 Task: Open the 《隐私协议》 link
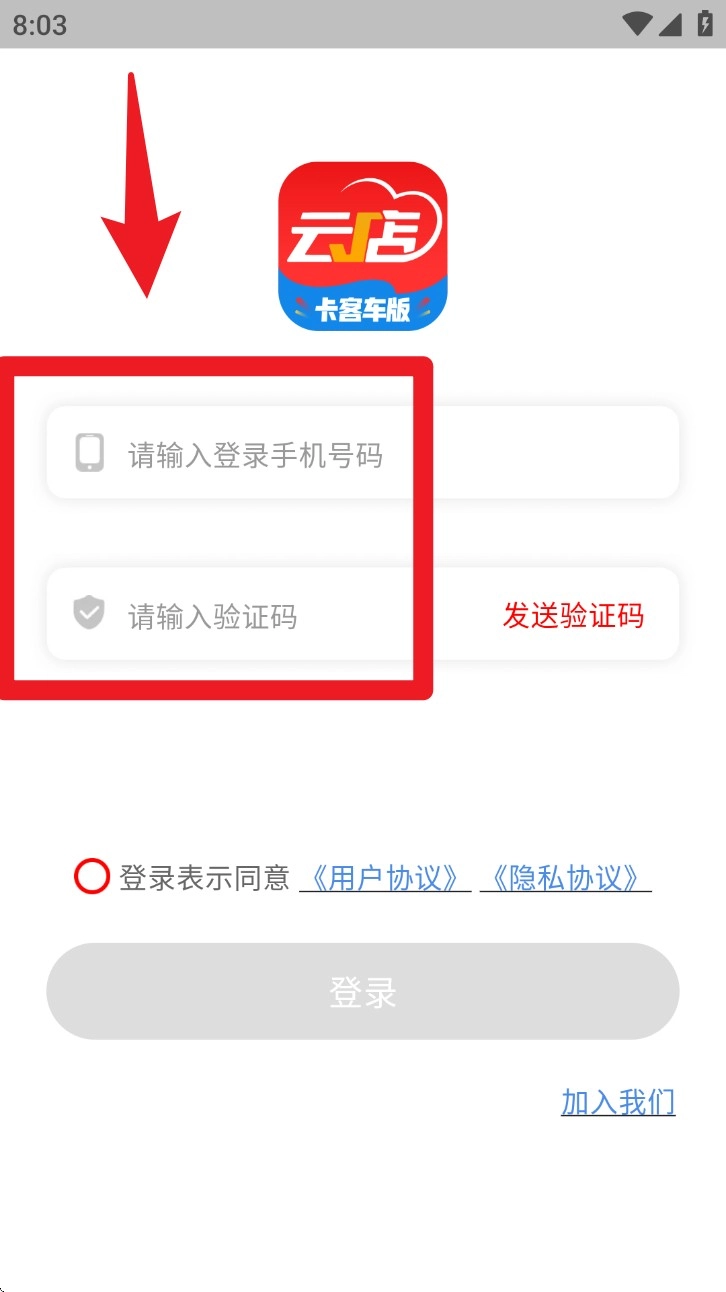566,878
